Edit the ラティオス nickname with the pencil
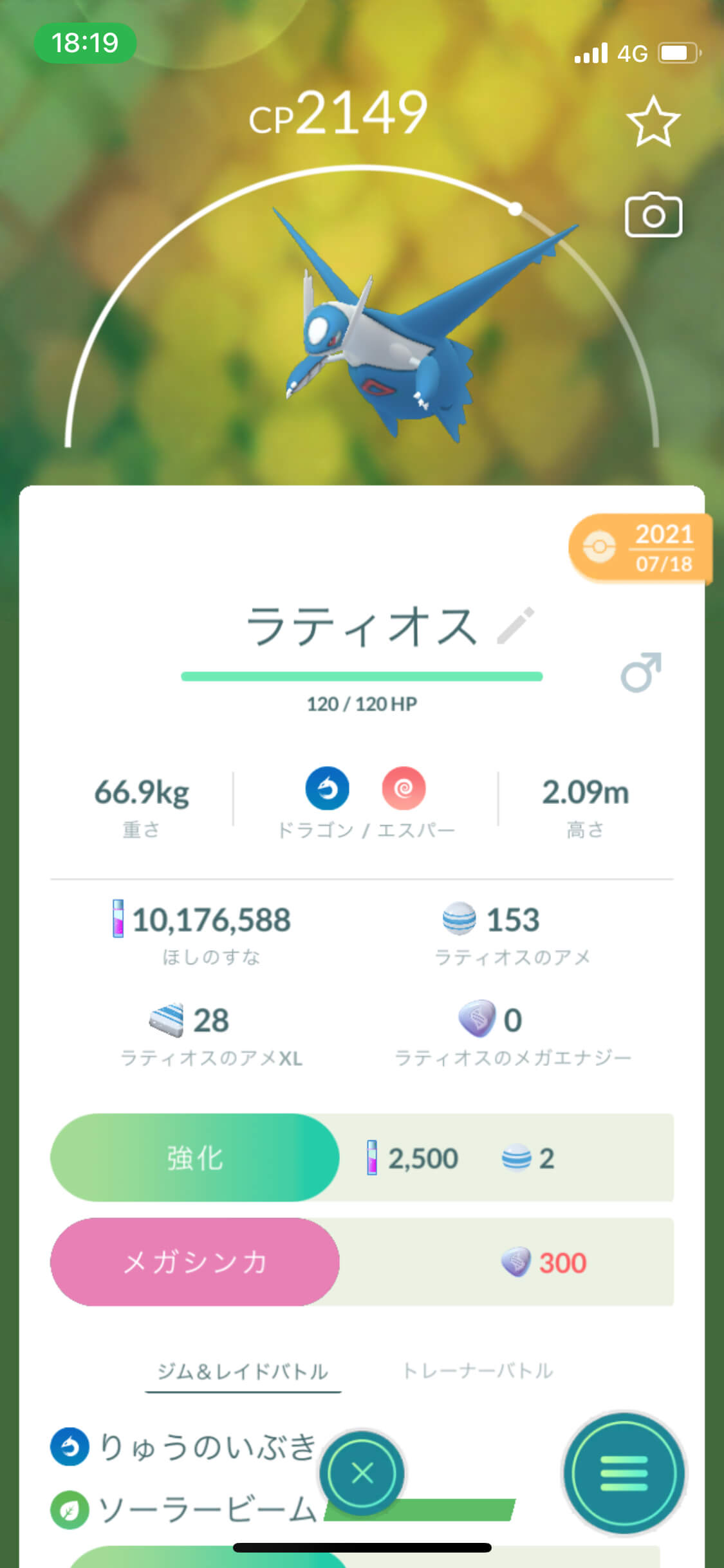This screenshot has width=724, height=1568. (515, 625)
